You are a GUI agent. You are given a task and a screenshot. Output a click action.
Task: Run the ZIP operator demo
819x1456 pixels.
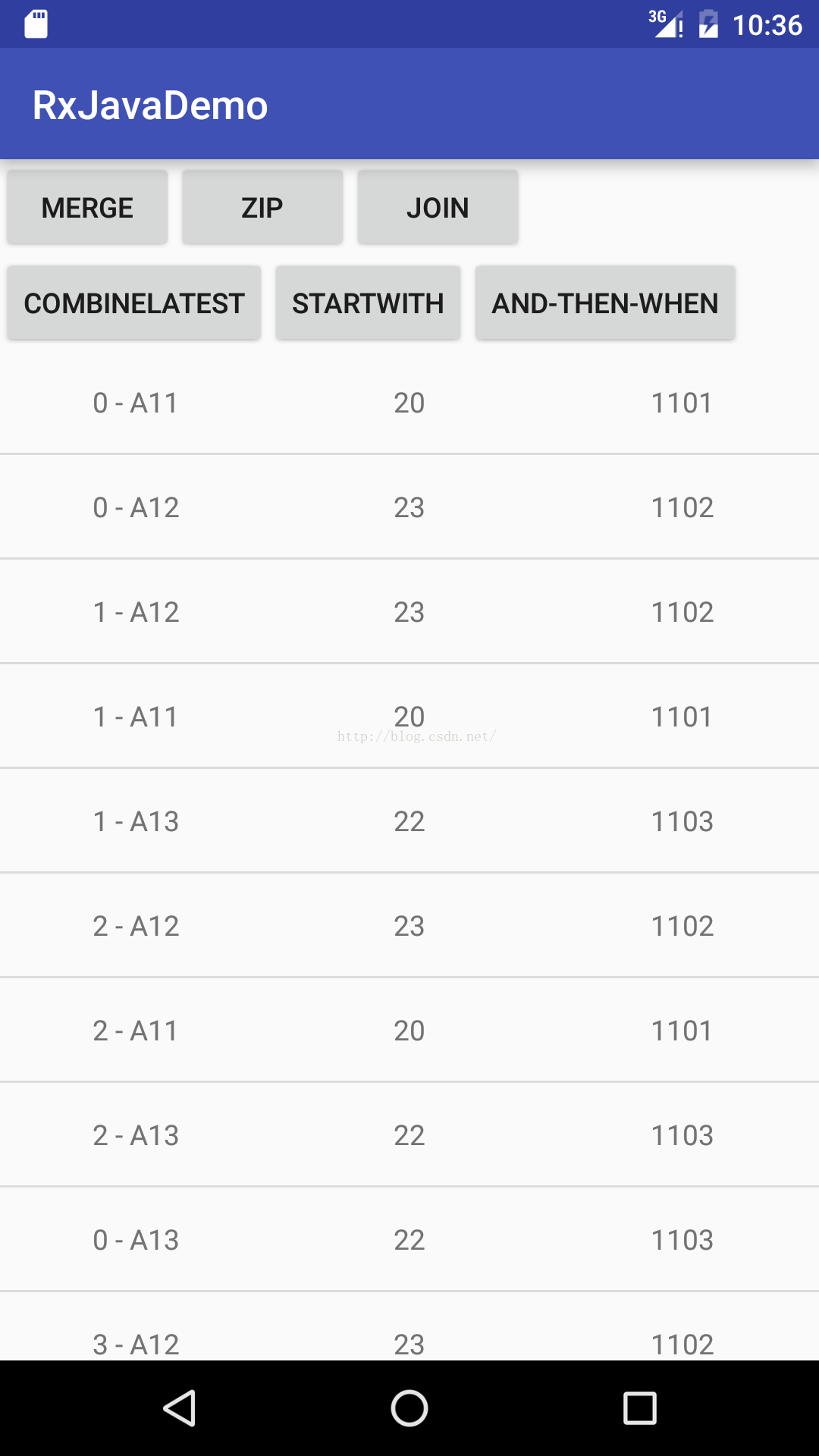(262, 207)
